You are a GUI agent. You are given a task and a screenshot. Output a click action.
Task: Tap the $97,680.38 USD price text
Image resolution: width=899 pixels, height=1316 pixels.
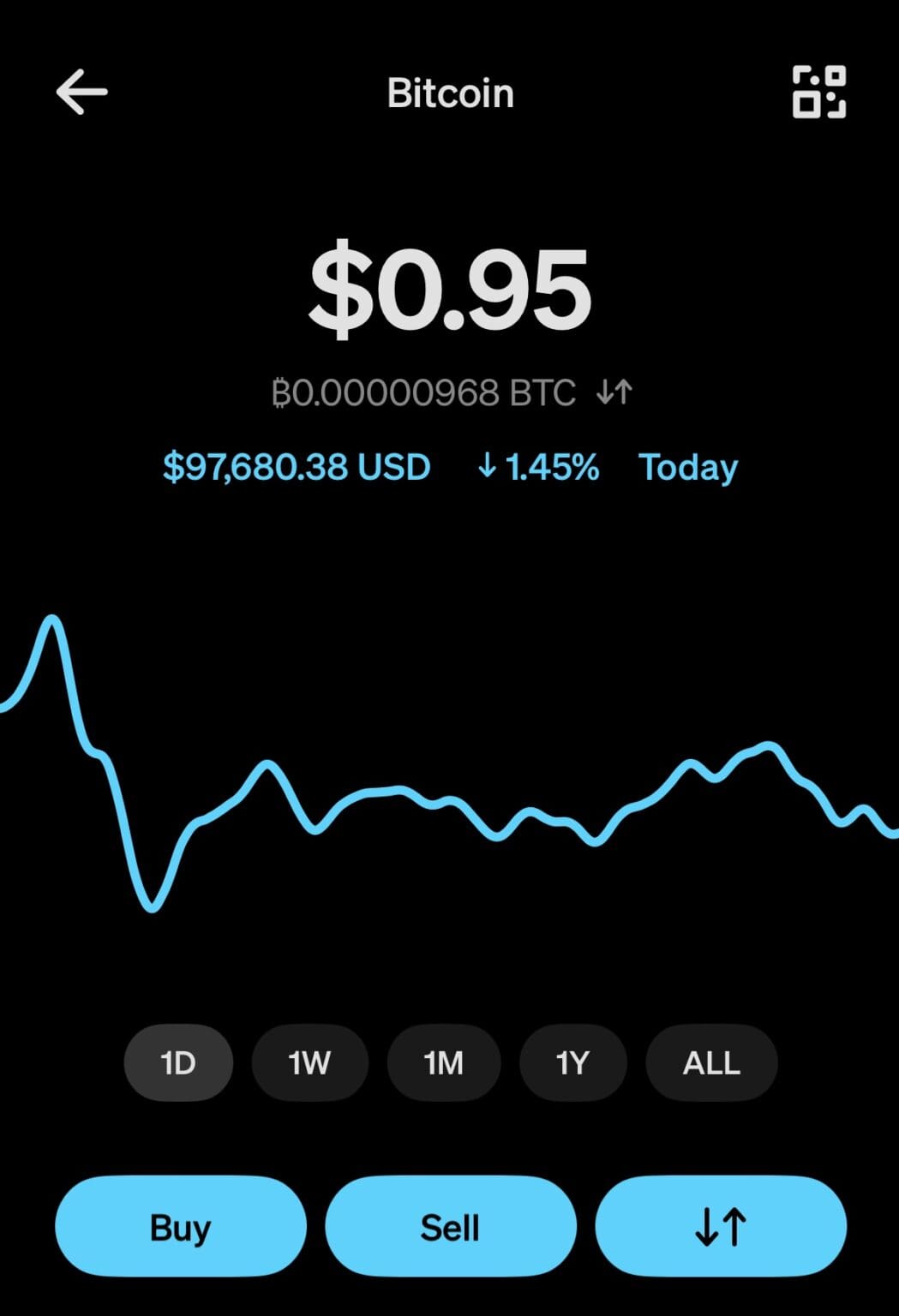297,466
